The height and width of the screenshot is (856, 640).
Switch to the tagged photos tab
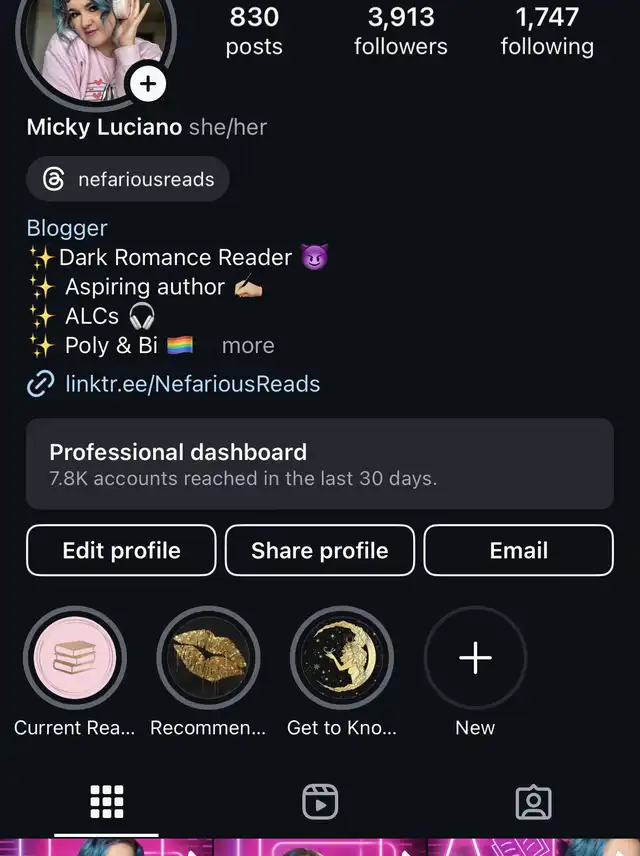[x=533, y=801]
